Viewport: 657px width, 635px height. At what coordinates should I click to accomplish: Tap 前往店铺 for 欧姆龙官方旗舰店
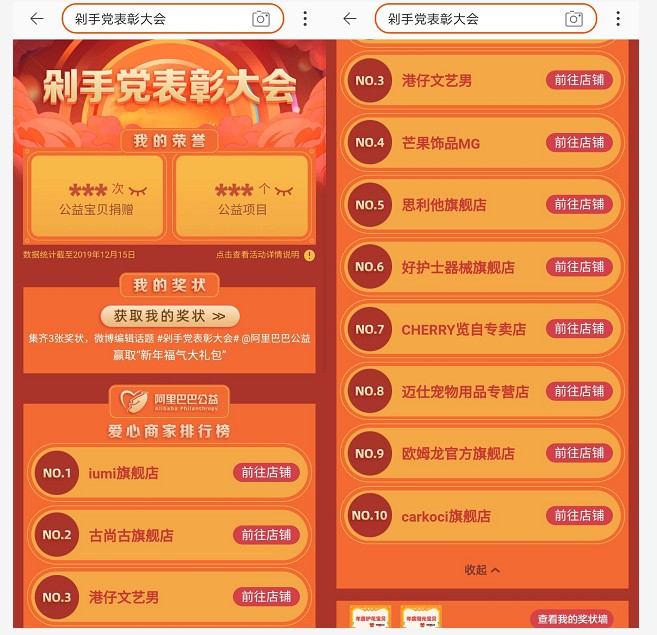(579, 453)
